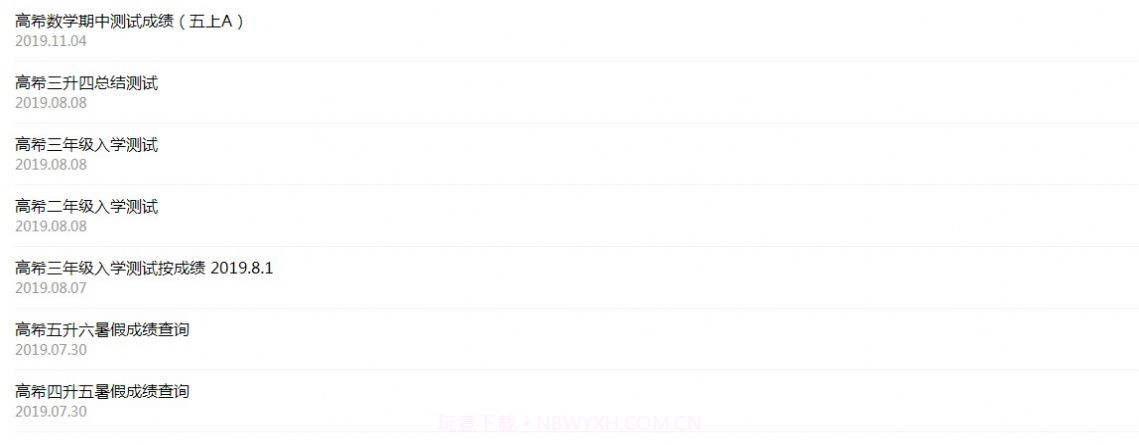Open 高希三年级入学测试 dated 2019.08.08
Image resolution: width=1139 pixels, height=445 pixels.
coord(87,145)
